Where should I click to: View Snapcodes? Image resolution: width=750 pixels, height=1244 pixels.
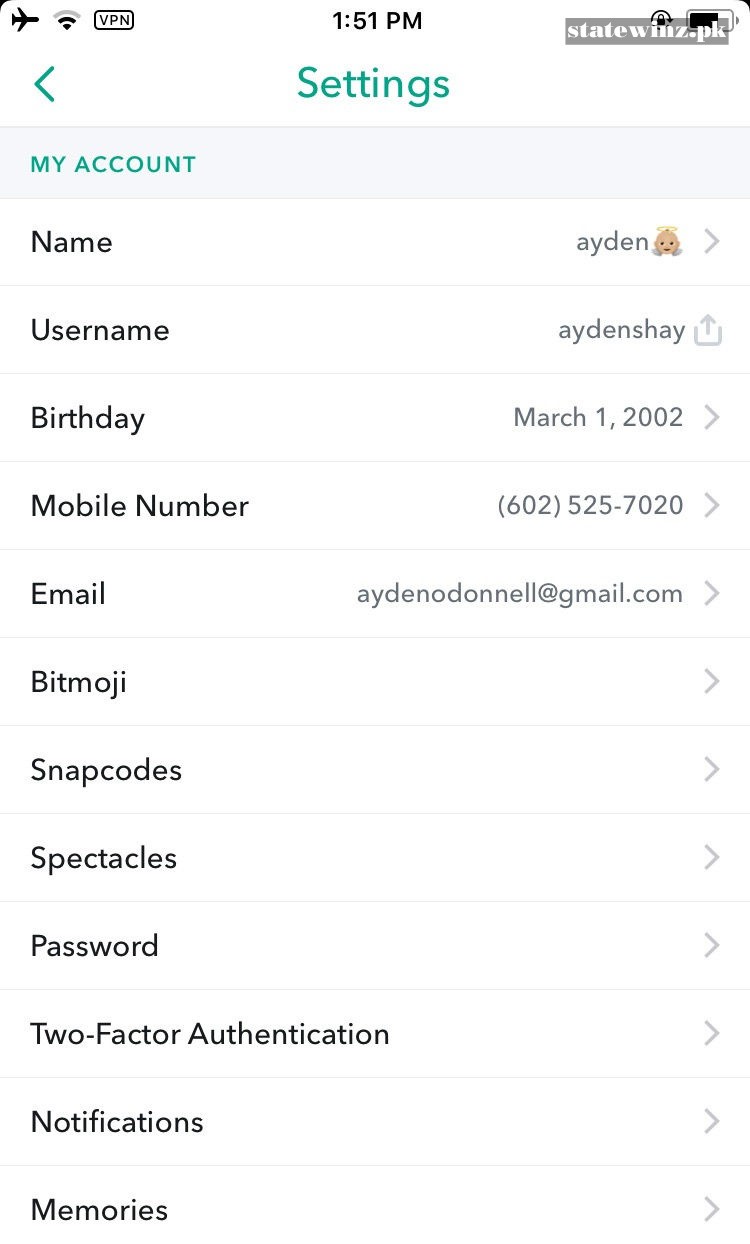coord(375,770)
